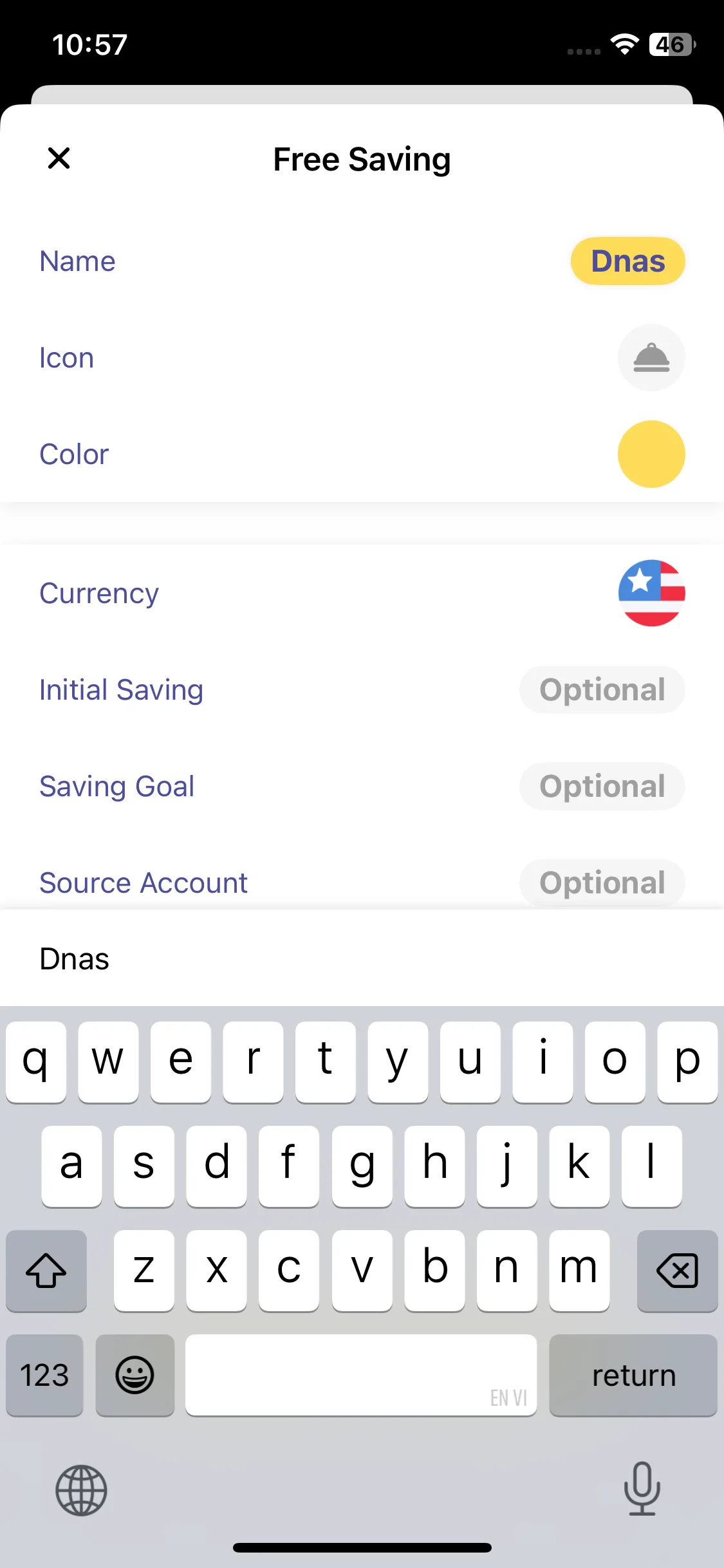
Task: Change the currency via the flag
Action: coord(651,593)
